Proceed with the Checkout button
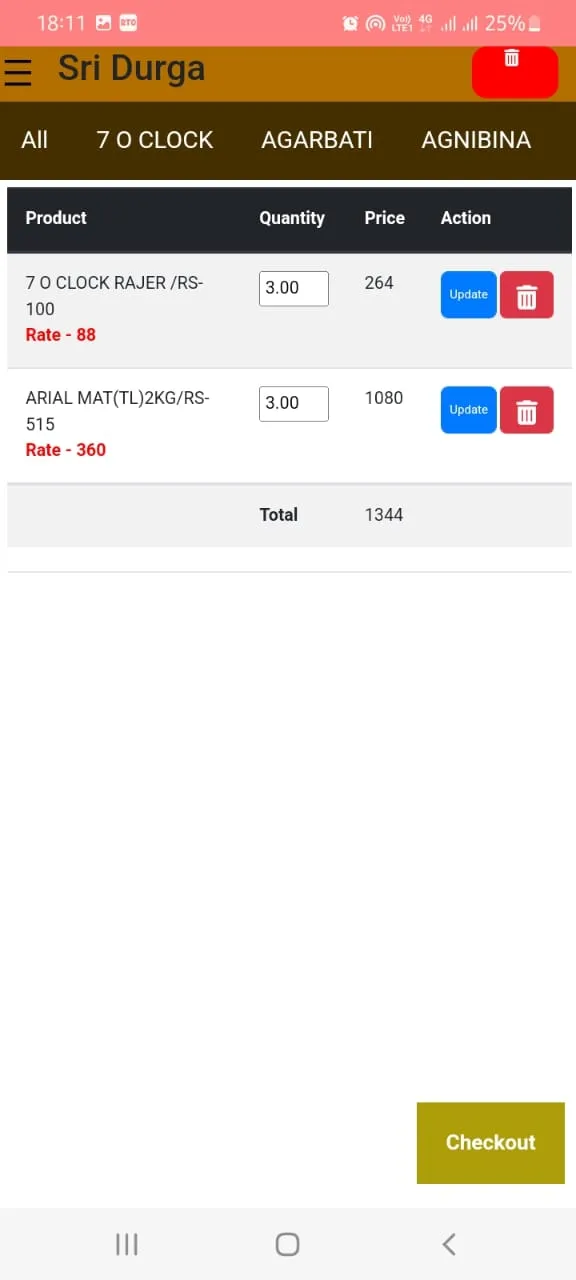 (491, 1143)
